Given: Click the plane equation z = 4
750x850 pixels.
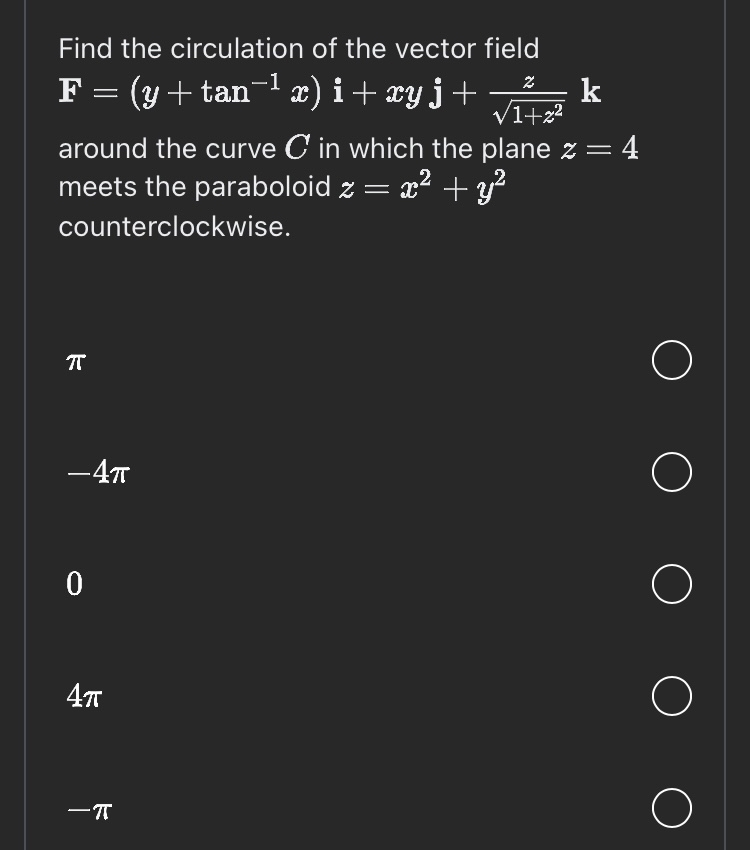Looking at the screenshot, I should coord(600,148).
